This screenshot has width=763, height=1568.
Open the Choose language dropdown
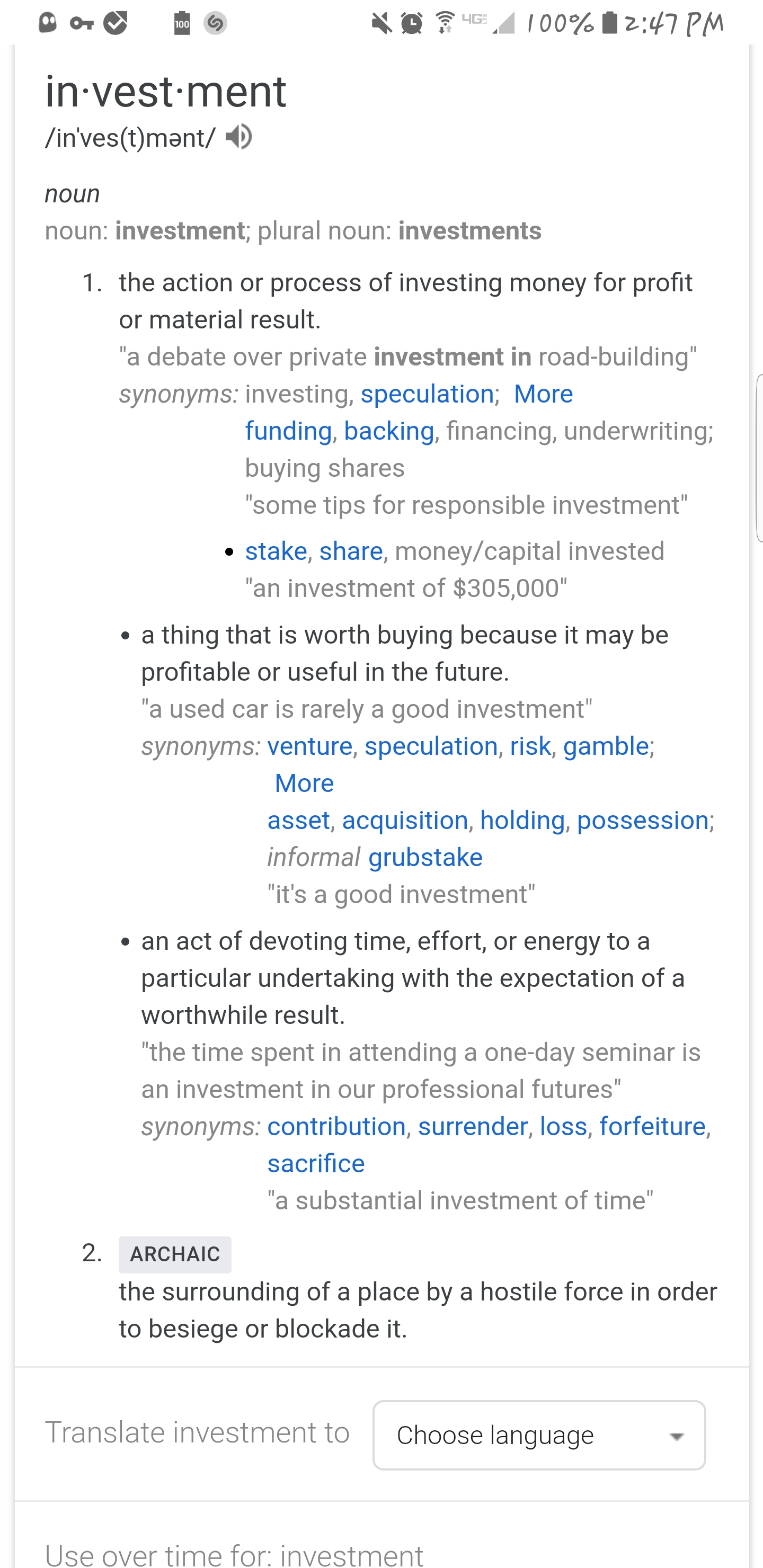pyautogui.click(x=539, y=1435)
